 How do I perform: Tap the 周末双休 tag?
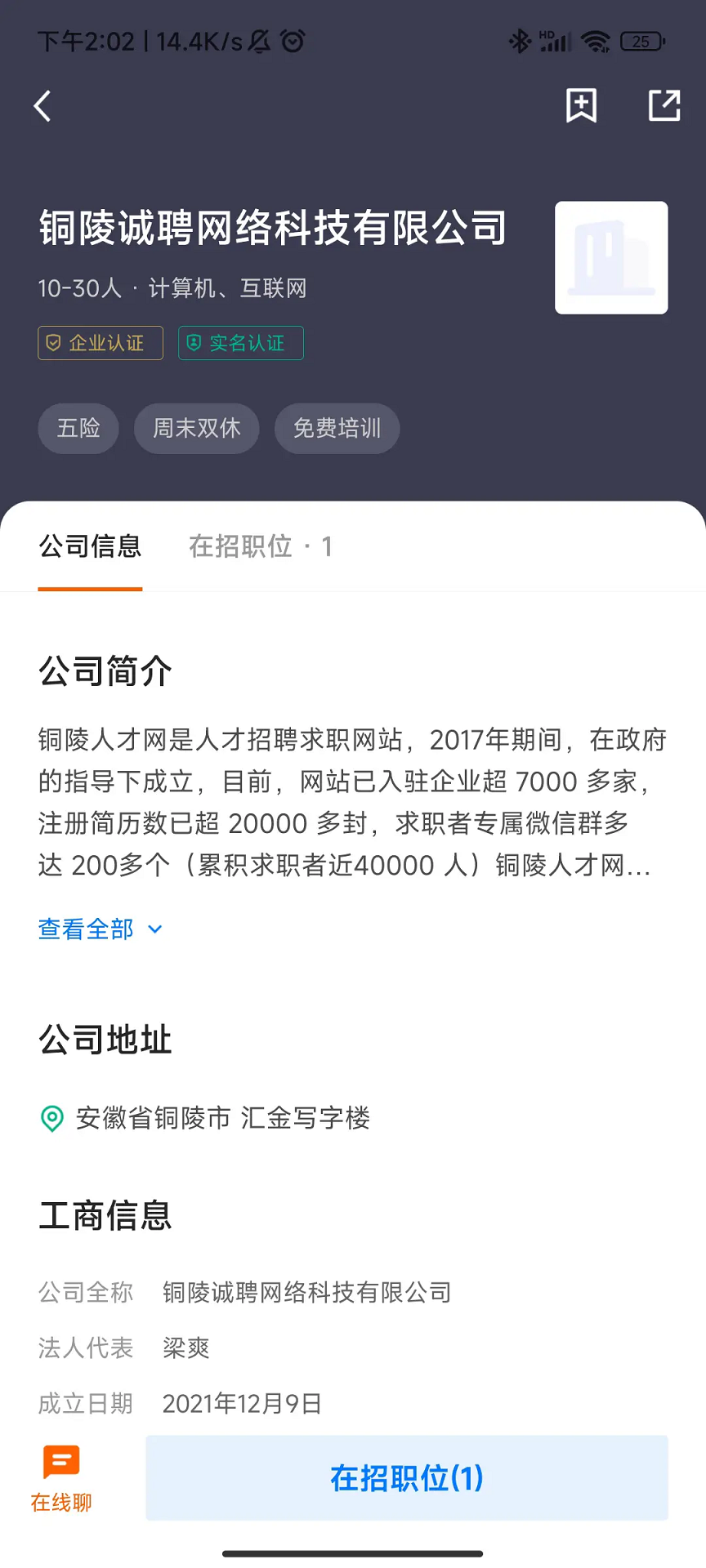tap(196, 428)
